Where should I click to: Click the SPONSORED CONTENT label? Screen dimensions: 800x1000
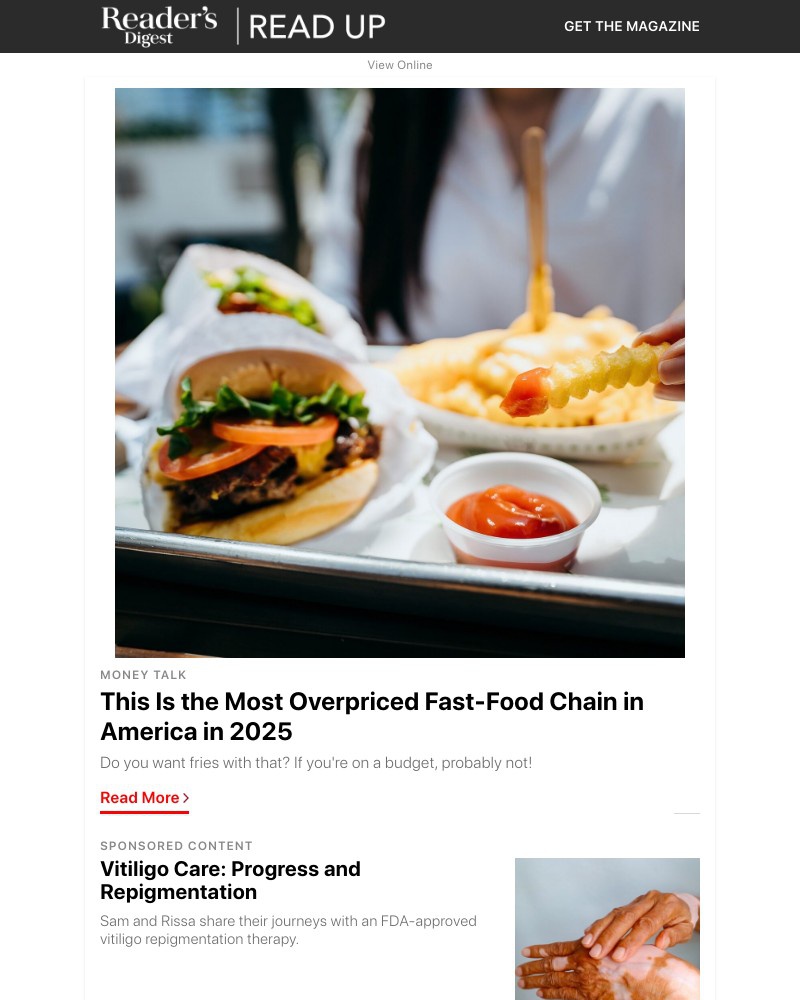176,845
